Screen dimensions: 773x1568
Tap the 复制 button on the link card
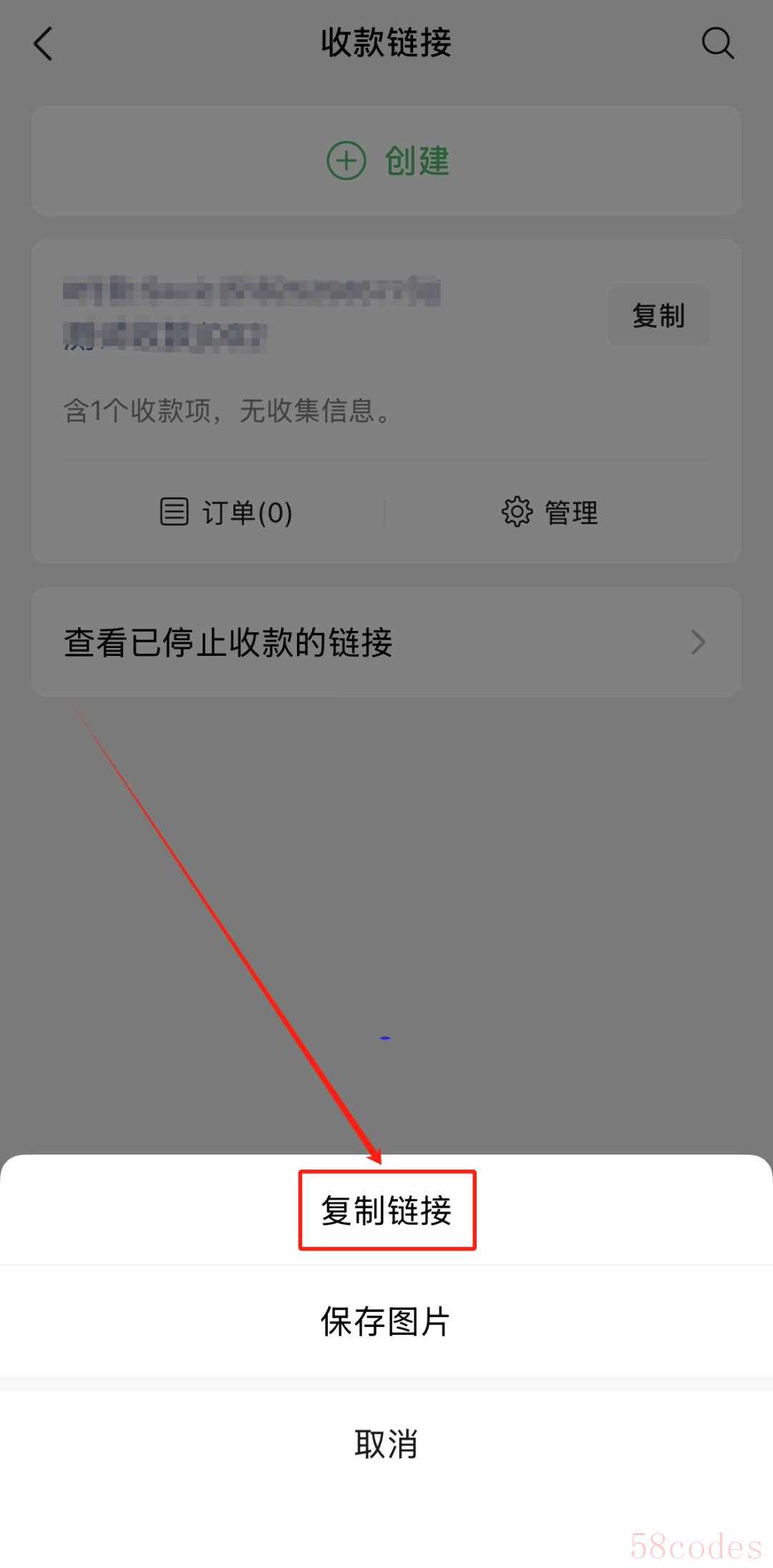pos(658,315)
